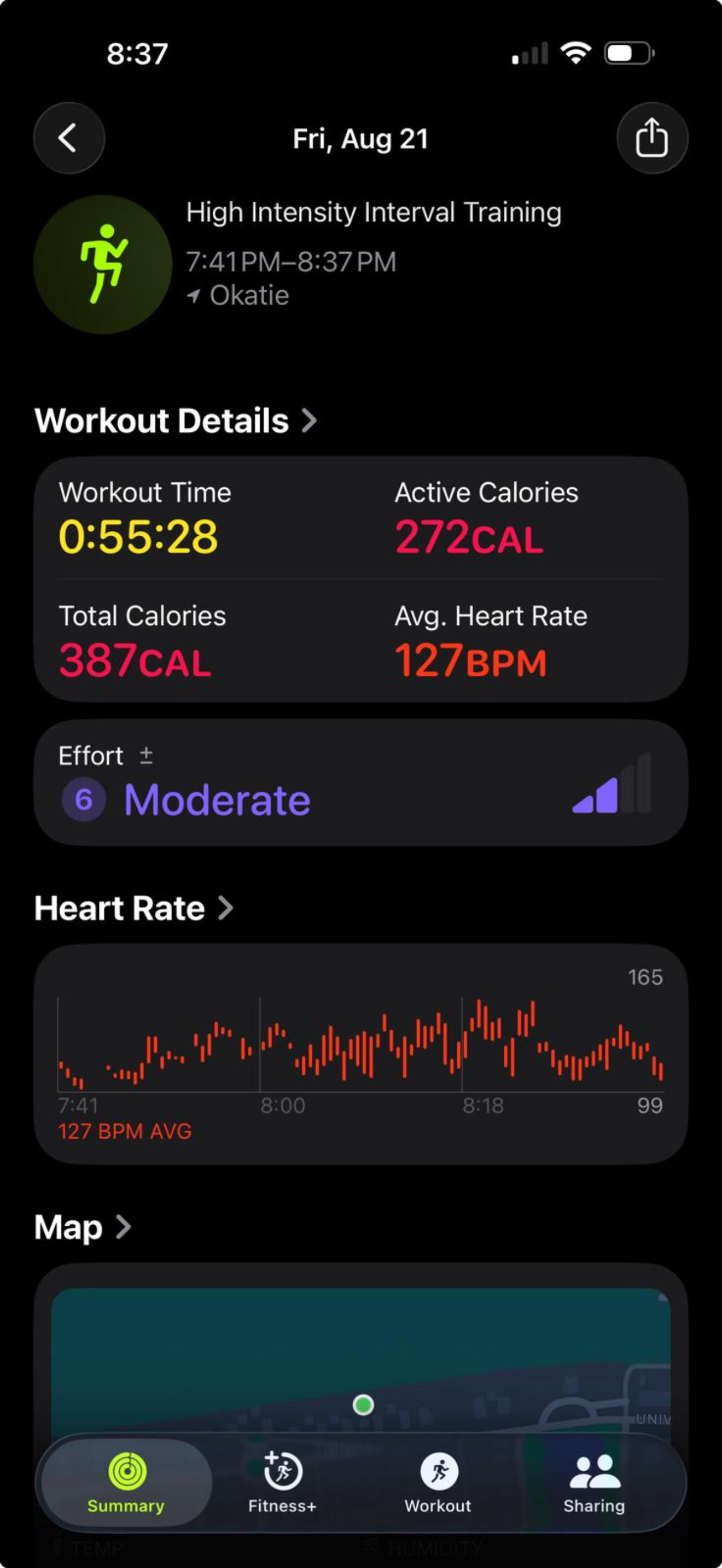Screen dimensions: 722x1568
Task: Switch to the Fitness+ tab
Action: 282,1483
